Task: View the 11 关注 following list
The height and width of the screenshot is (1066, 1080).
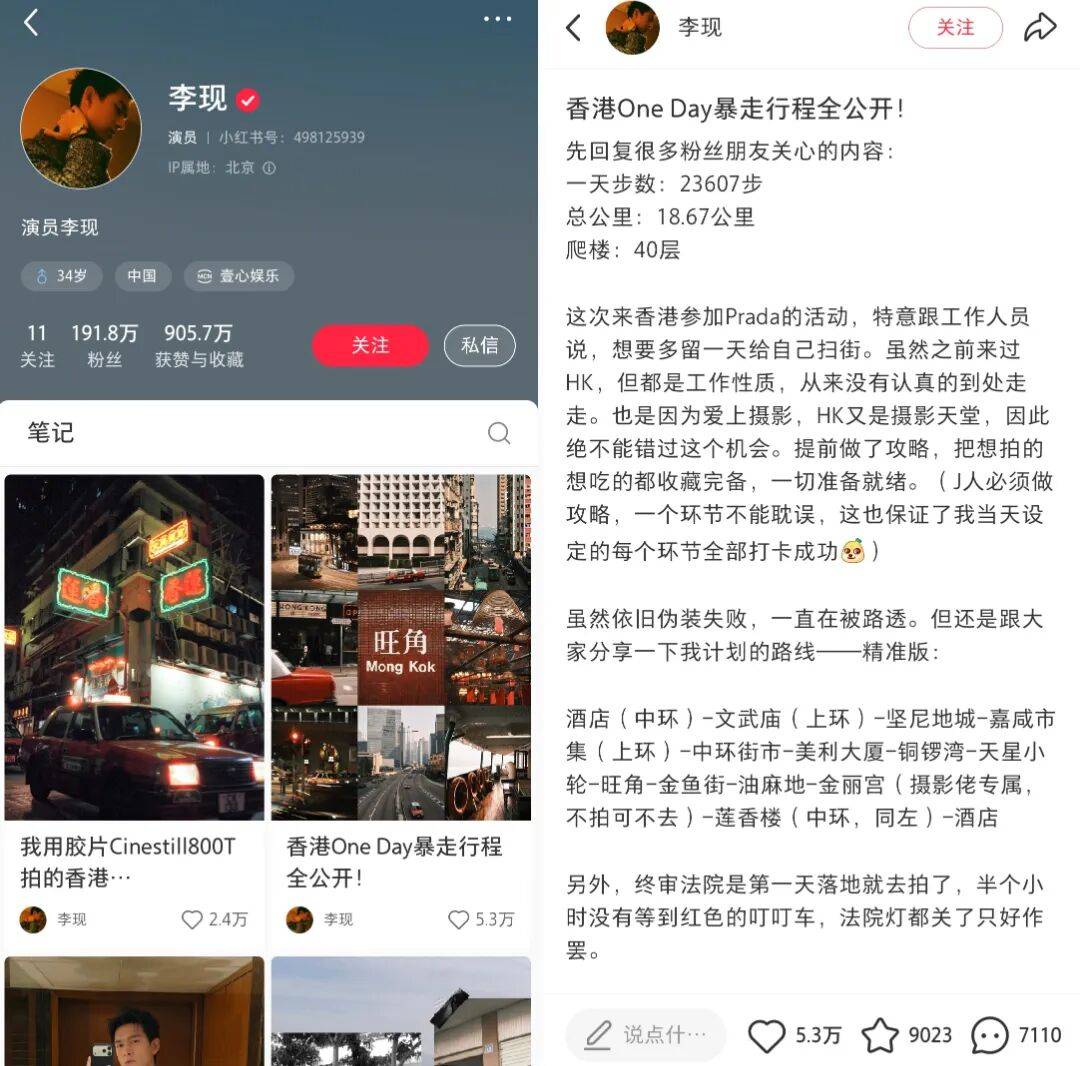Action: [x=37, y=345]
